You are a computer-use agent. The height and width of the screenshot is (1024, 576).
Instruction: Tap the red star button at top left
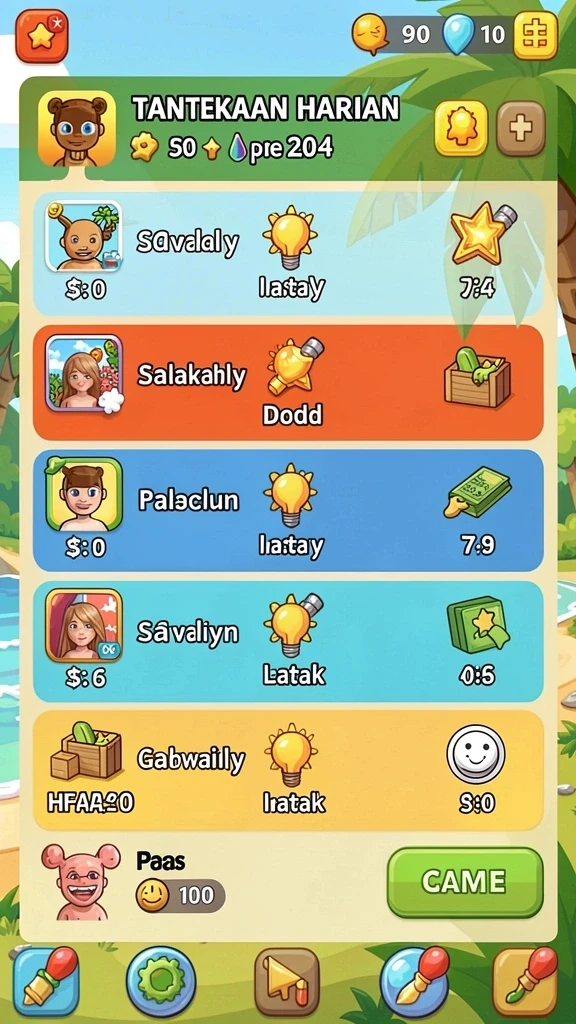tap(42, 37)
